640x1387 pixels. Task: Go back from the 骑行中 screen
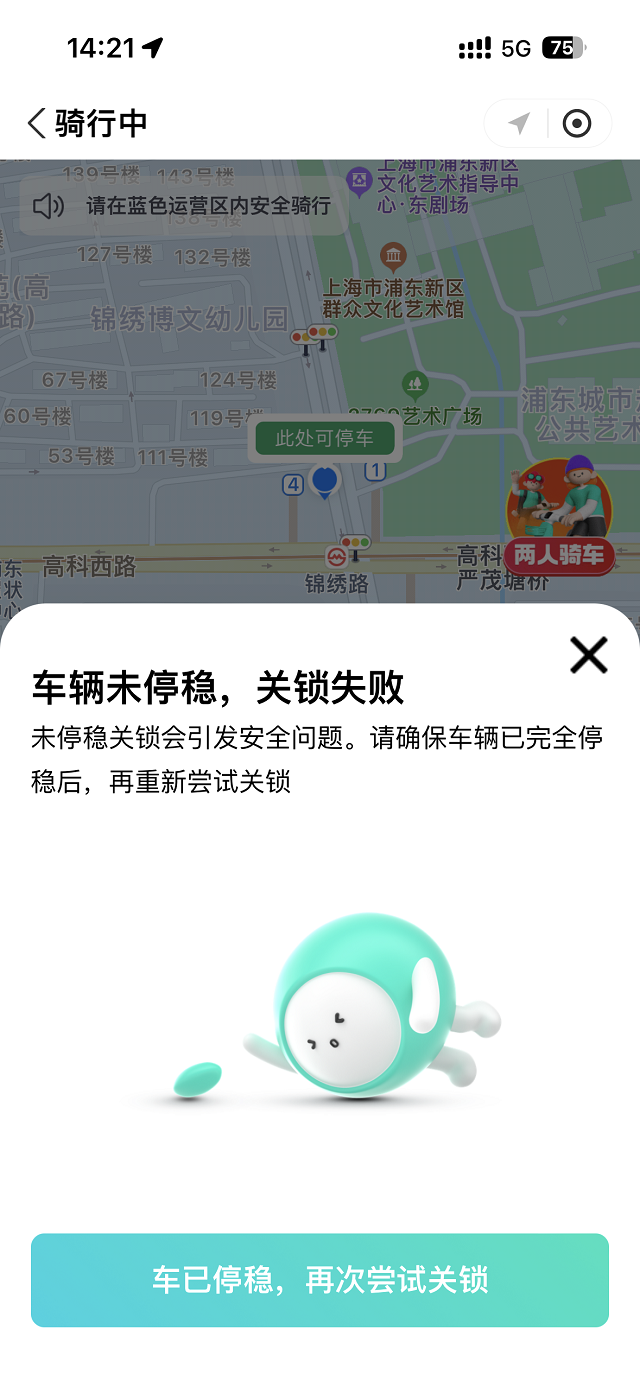[37, 123]
